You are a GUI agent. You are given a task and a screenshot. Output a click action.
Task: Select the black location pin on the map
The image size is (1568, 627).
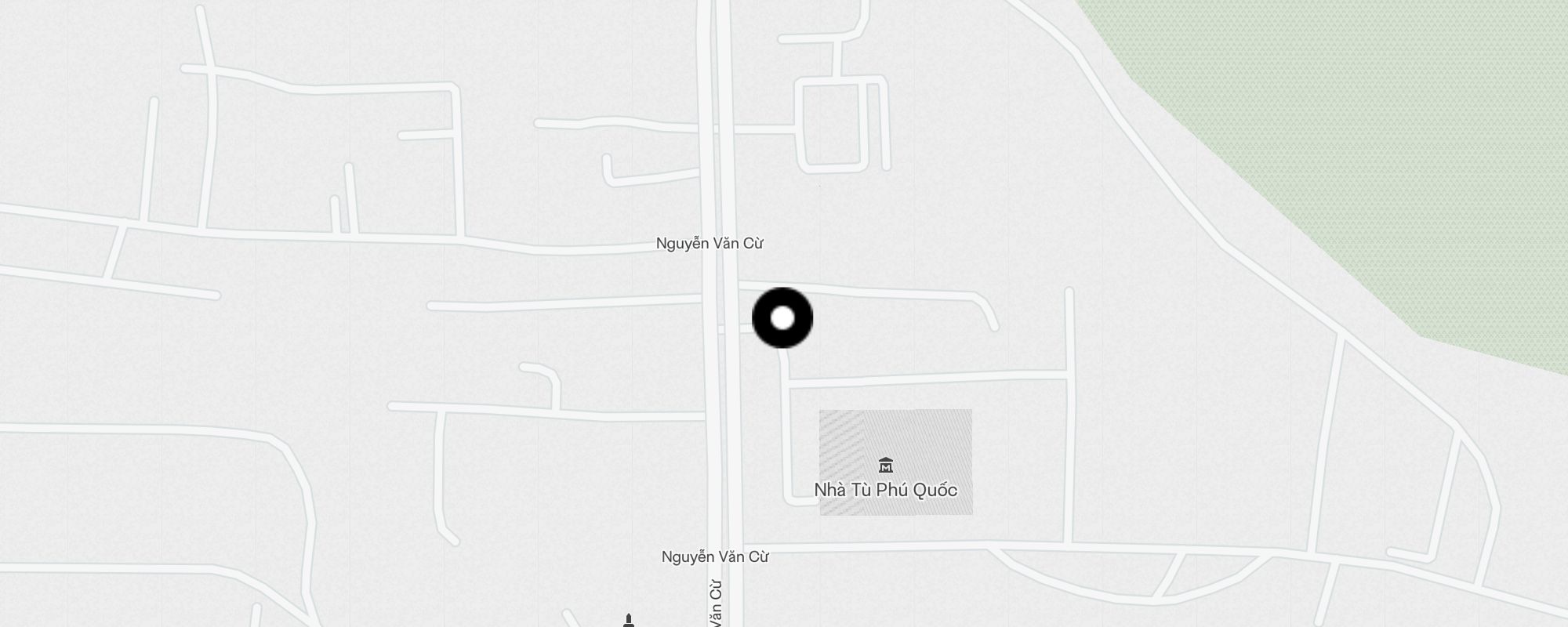point(782,318)
